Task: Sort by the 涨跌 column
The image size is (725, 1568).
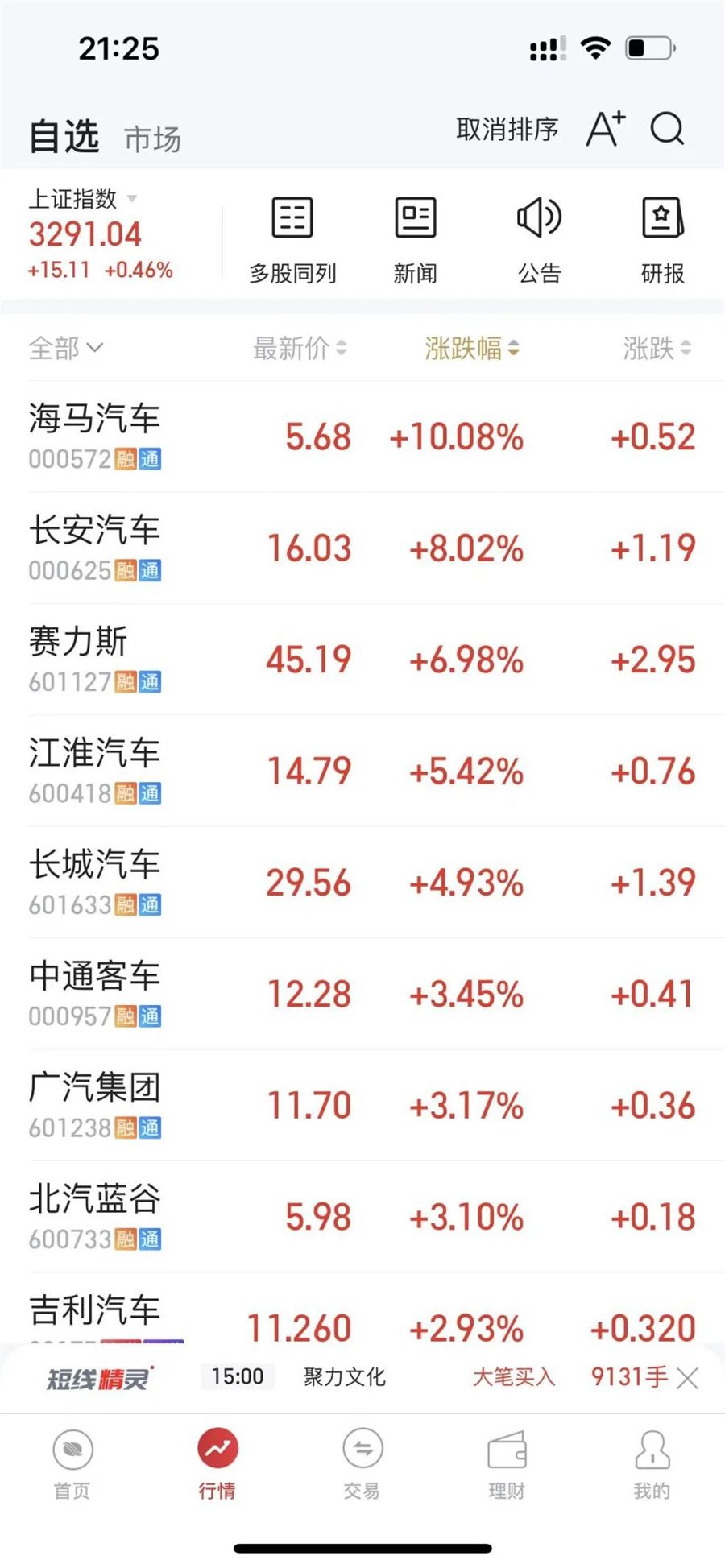Action: coord(657,348)
